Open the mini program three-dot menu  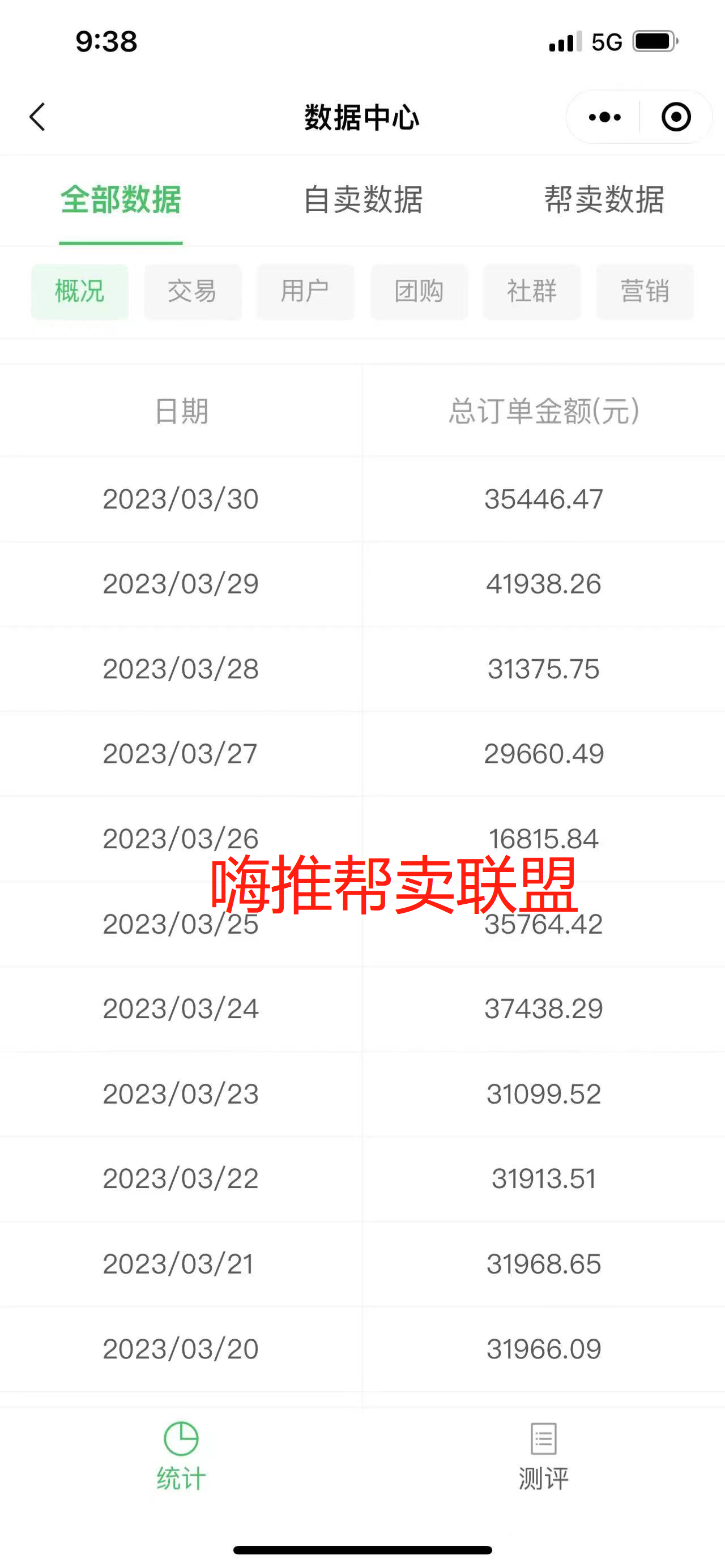click(x=604, y=117)
